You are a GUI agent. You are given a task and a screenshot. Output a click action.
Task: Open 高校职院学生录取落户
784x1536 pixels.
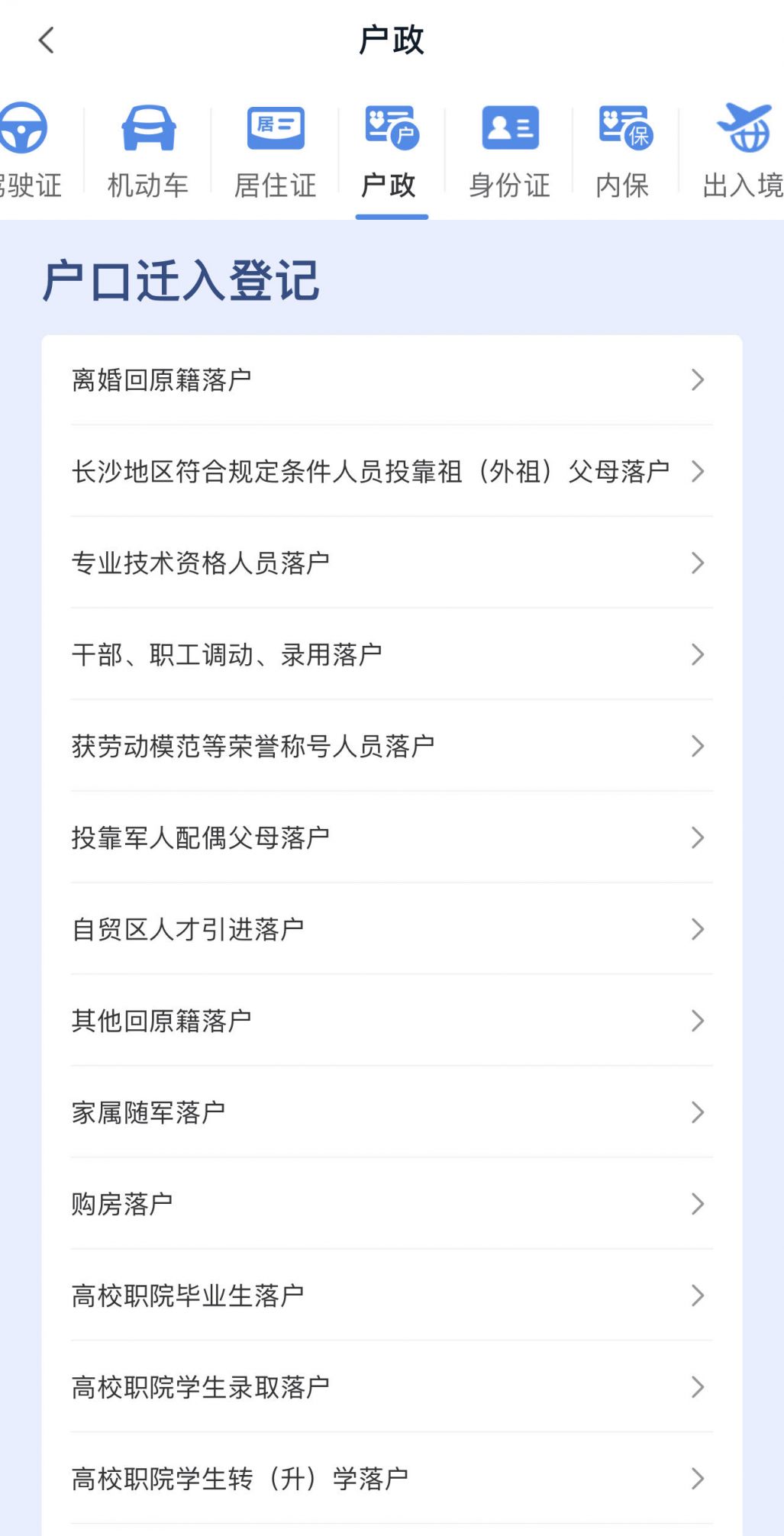click(391, 1388)
